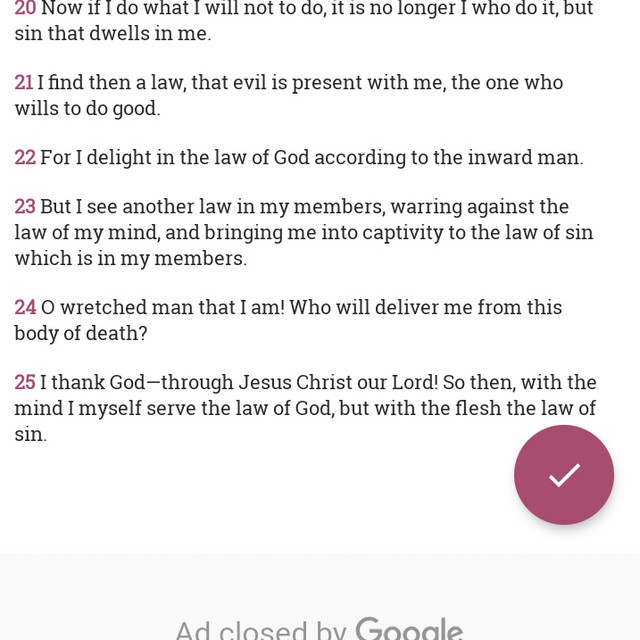Tap the checkmark button to mark chapter read
Viewport: 640px width, 640px height.
point(564,475)
